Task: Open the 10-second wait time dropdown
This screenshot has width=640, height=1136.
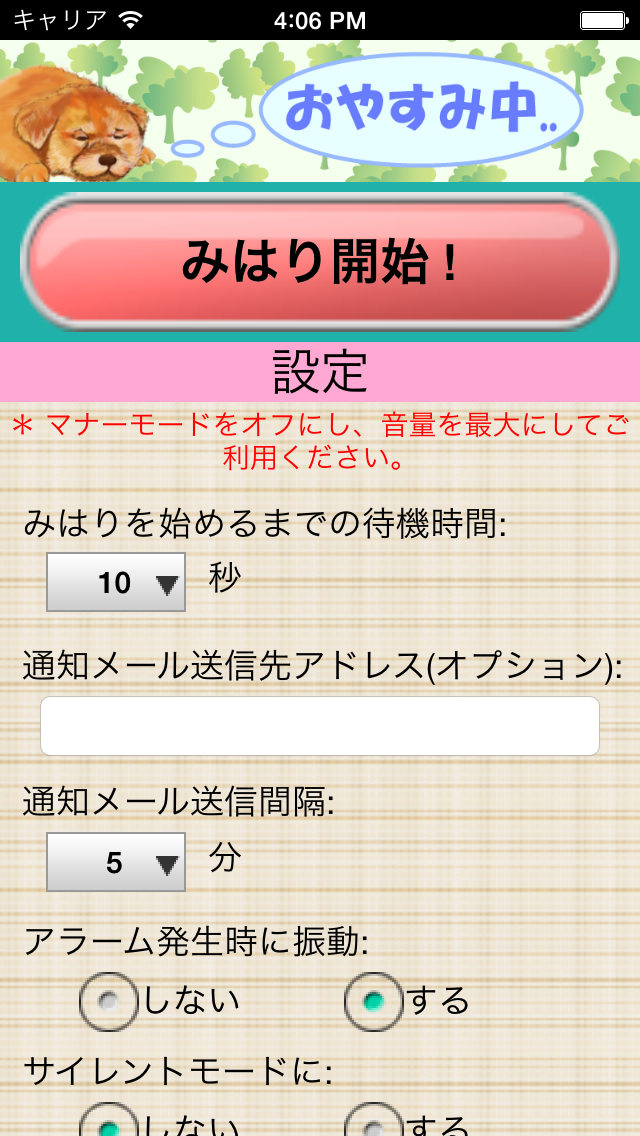Action: [x=116, y=582]
